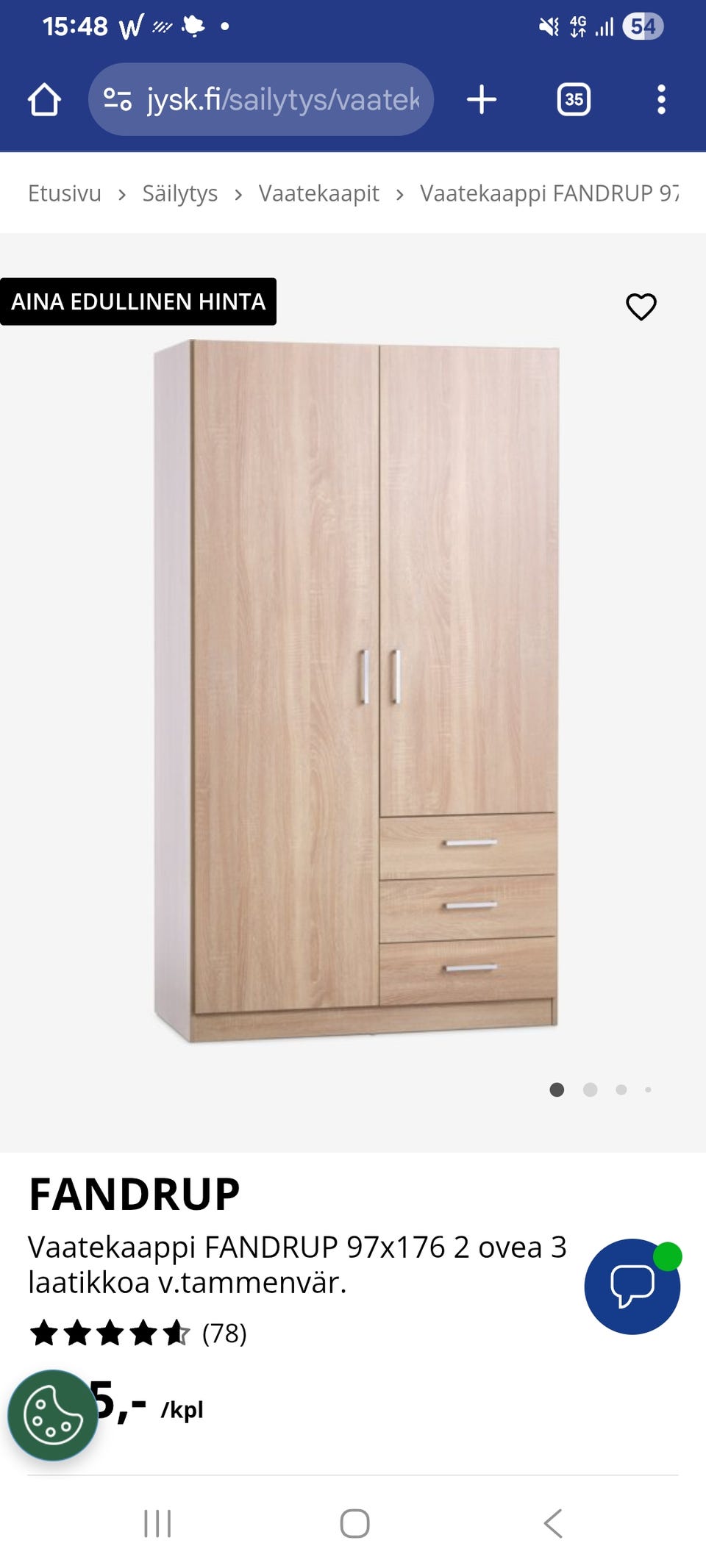Read the 78 customer reviews
Image resolution: width=706 pixels, height=1568 pixels.
pyautogui.click(x=224, y=1333)
